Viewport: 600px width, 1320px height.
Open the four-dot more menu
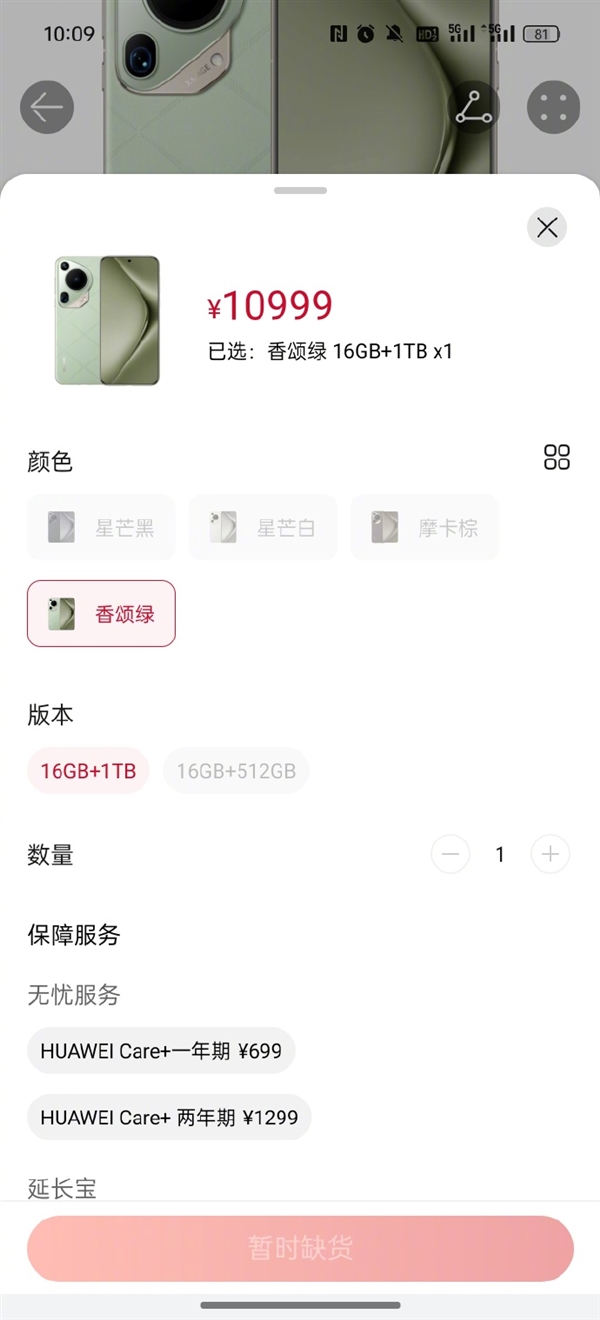(553, 107)
